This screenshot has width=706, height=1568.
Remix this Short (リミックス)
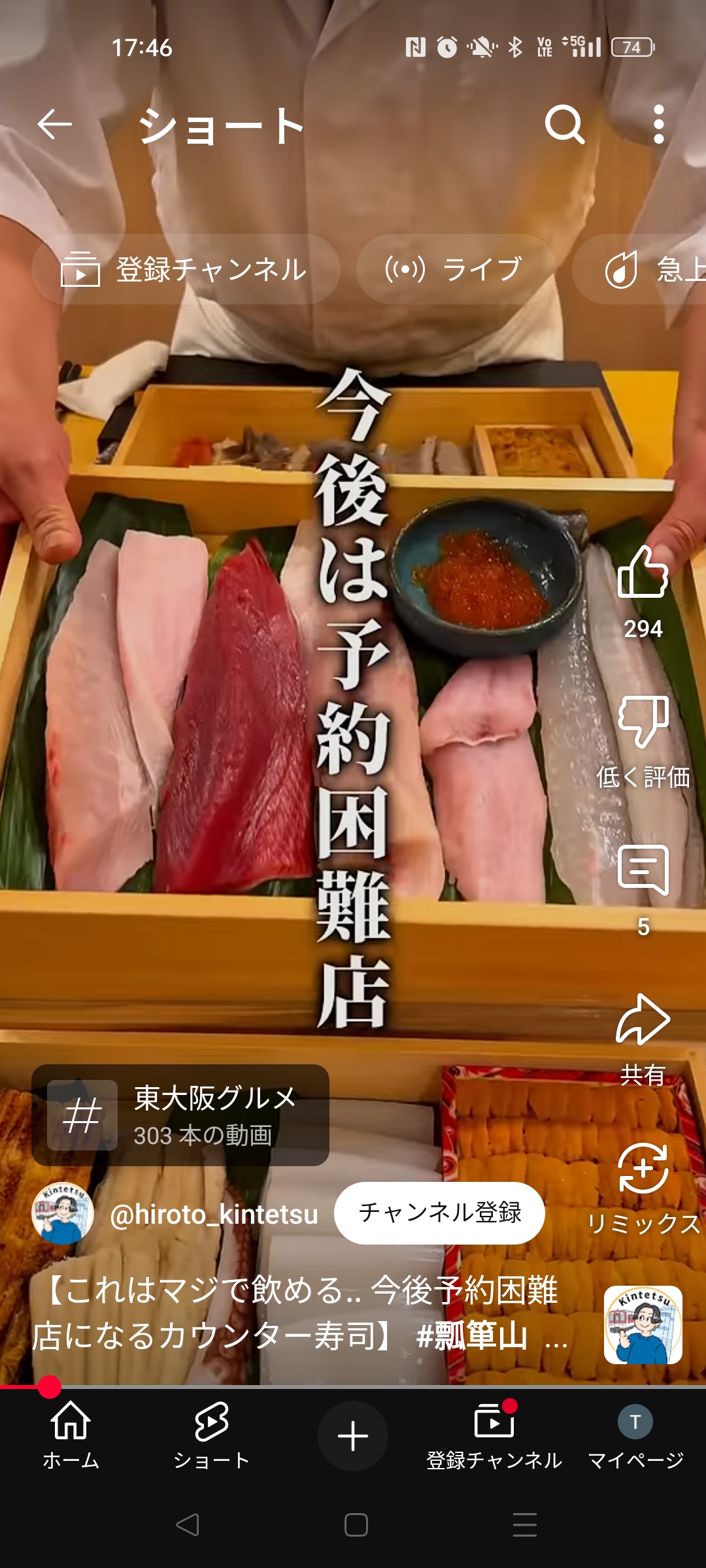[643, 1169]
